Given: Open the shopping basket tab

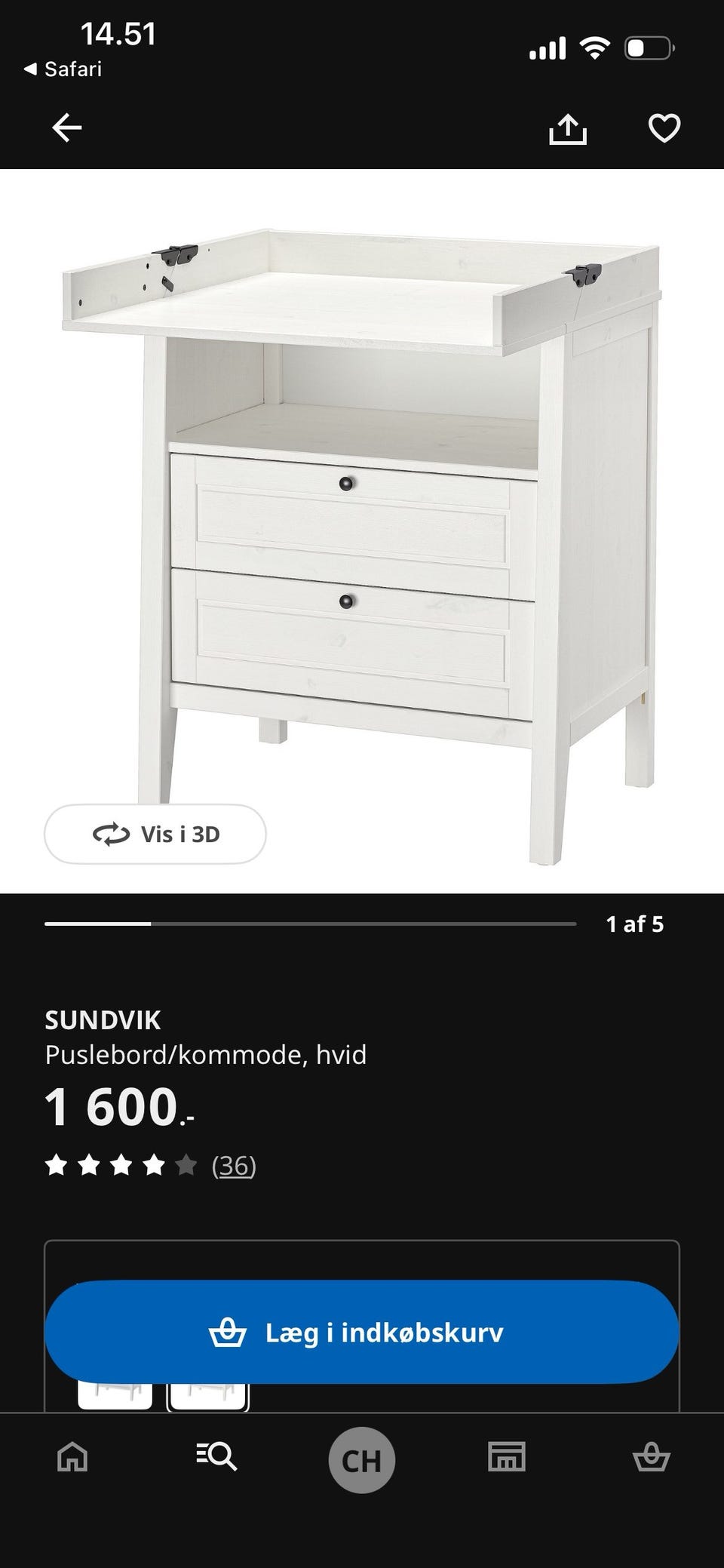Looking at the screenshot, I should (651, 1456).
